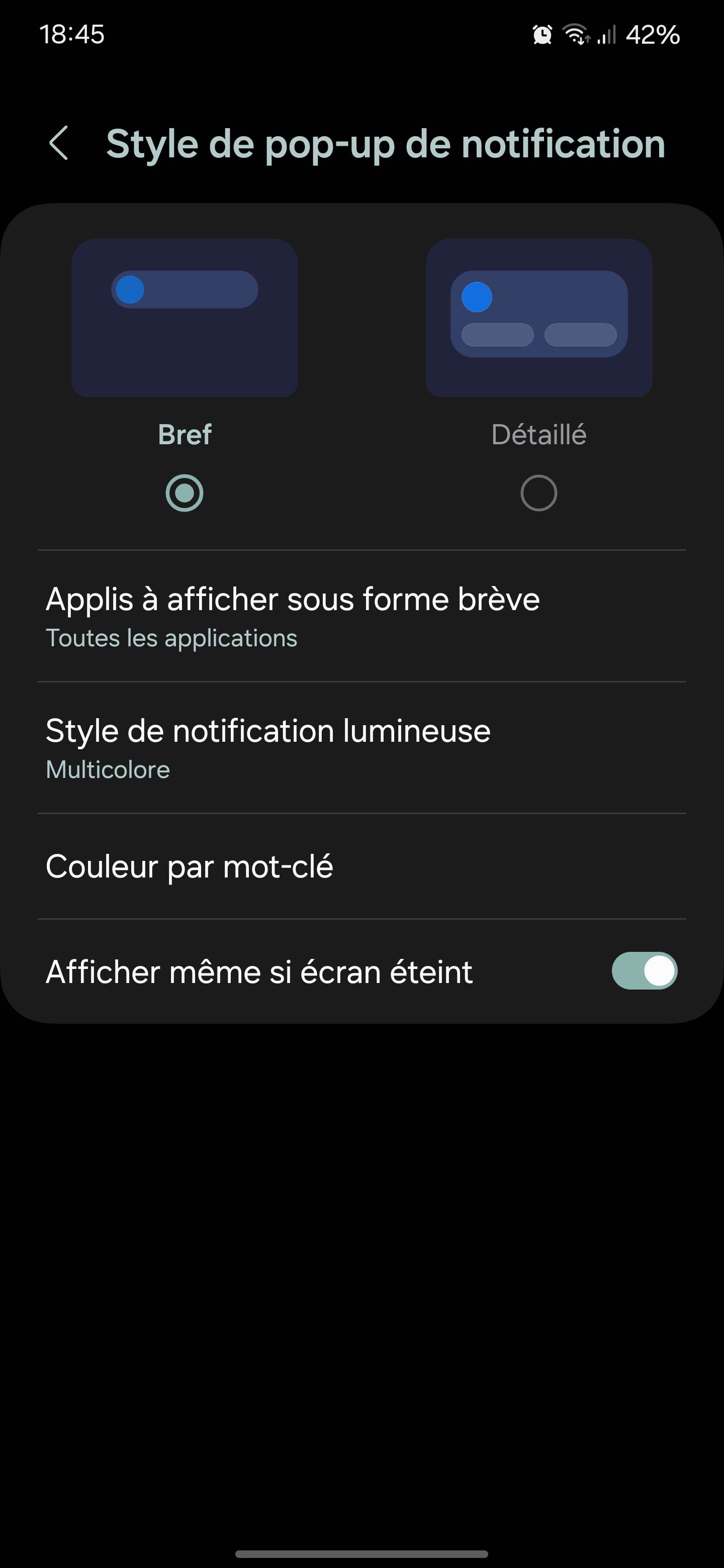Open Style de notification lumineuse settings
This screenshot has width=724, height=1568.
[x=268, y=747]
